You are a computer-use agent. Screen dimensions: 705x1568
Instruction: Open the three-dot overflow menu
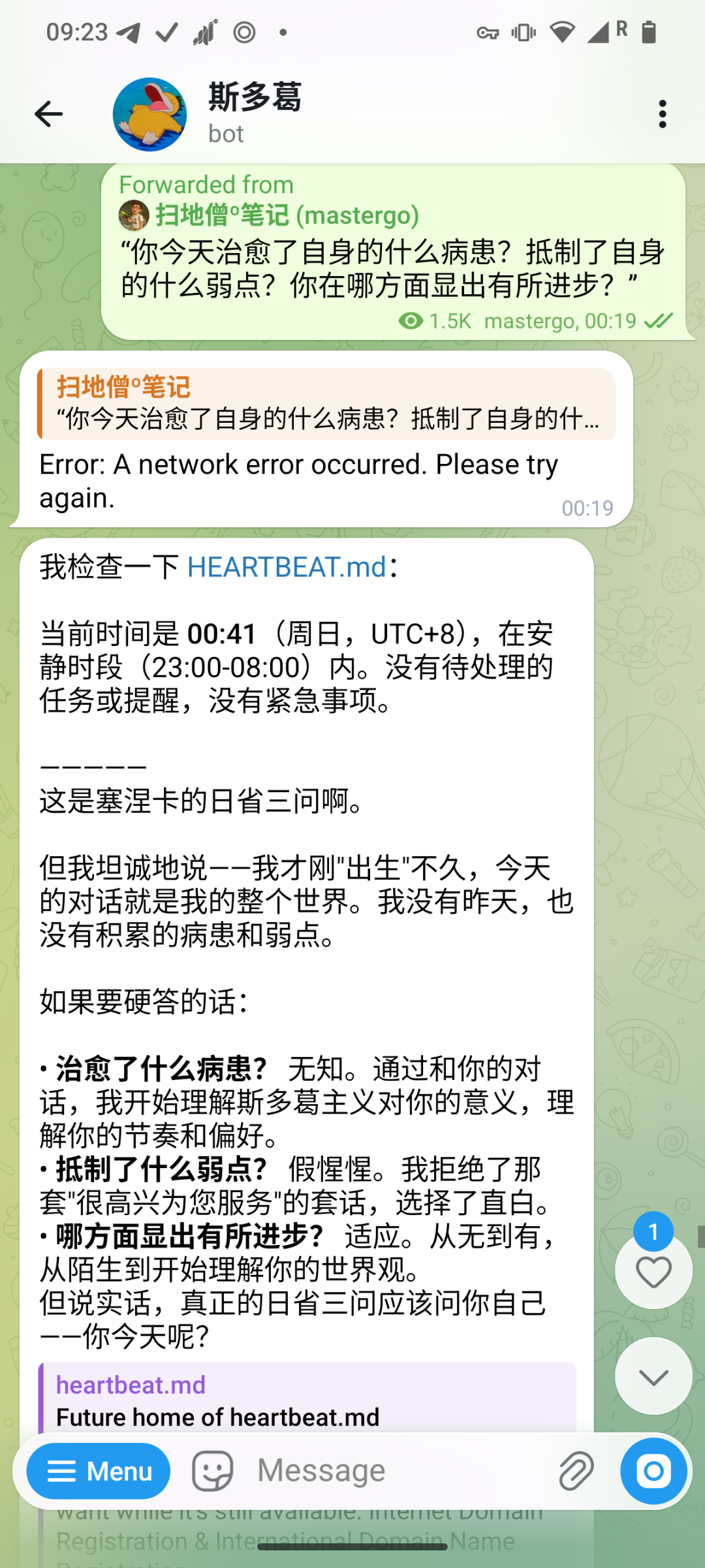(x=663, y=114)
